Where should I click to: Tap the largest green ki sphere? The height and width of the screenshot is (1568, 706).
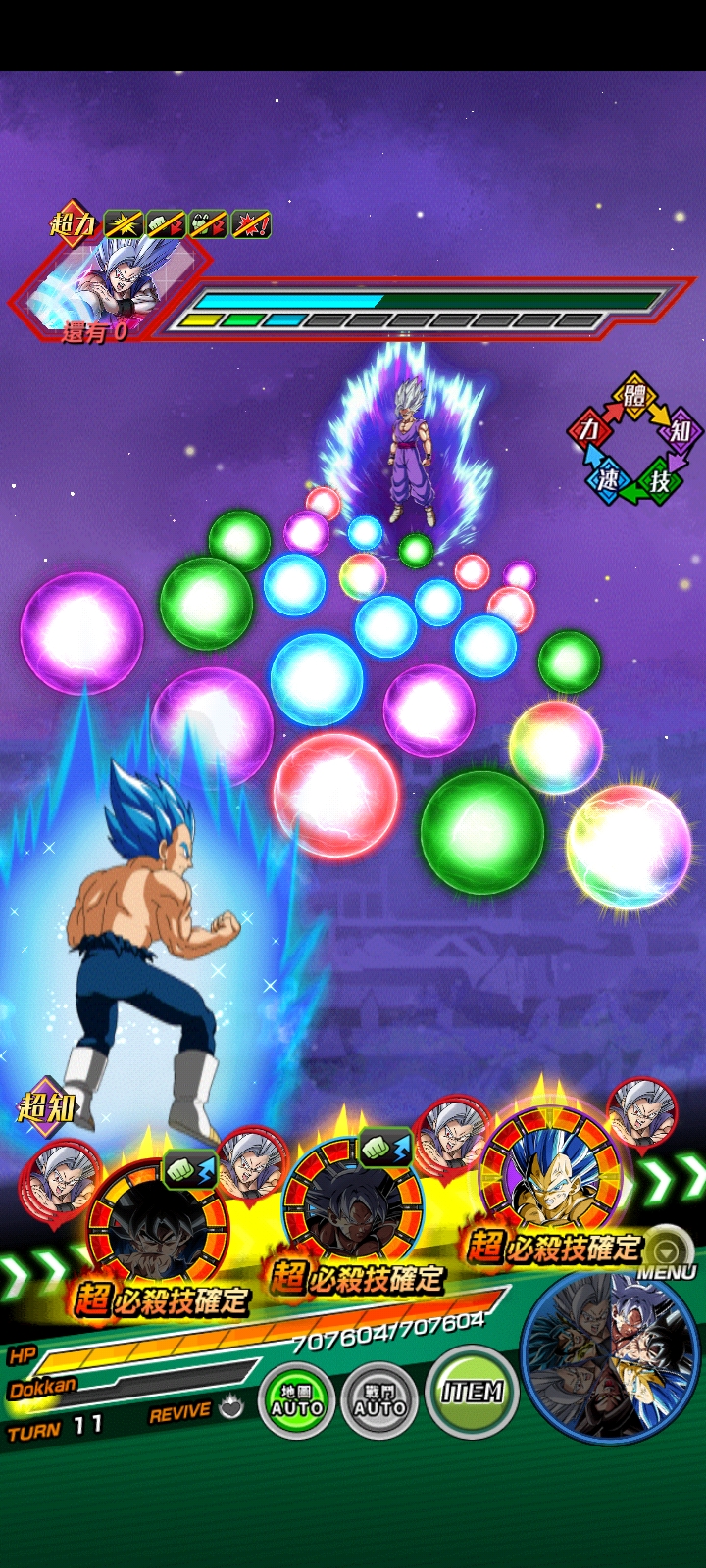tap(481, 831)
